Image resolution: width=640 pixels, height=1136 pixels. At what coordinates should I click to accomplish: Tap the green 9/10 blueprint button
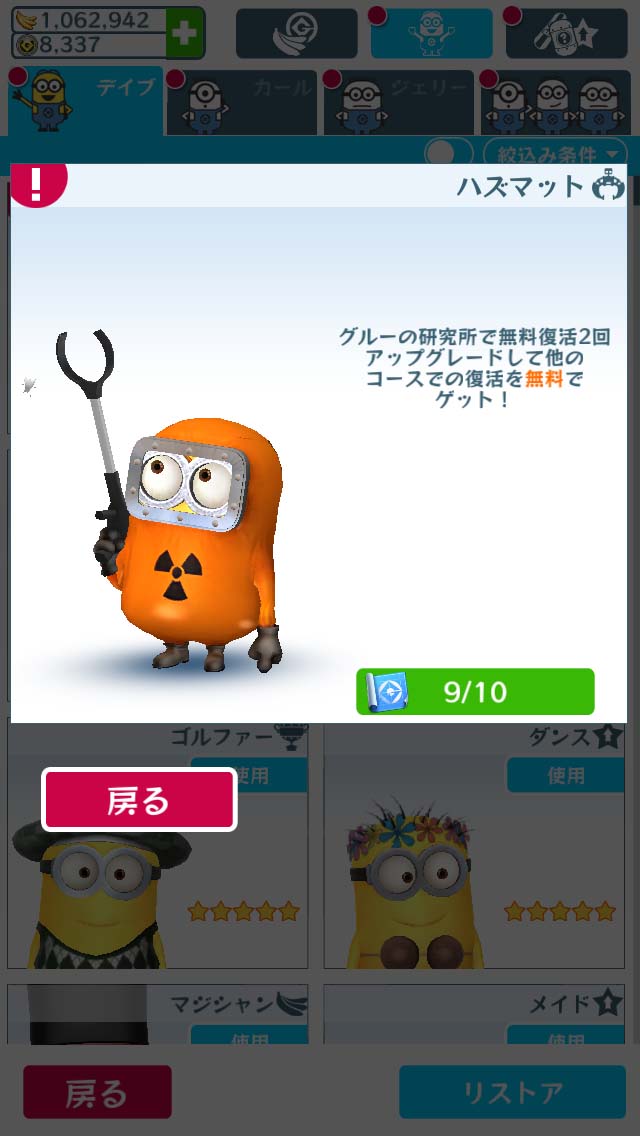[475, 692]
